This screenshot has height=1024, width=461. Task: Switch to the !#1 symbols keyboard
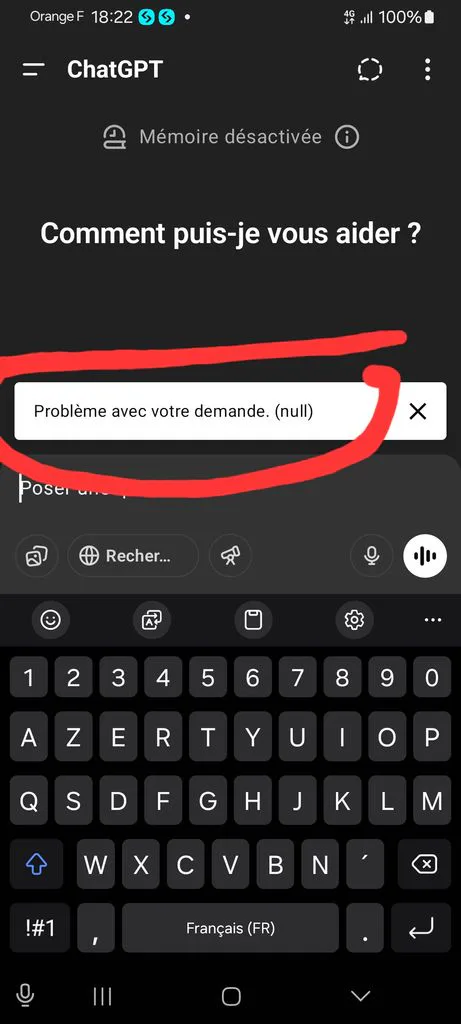[x=40, y=928]
